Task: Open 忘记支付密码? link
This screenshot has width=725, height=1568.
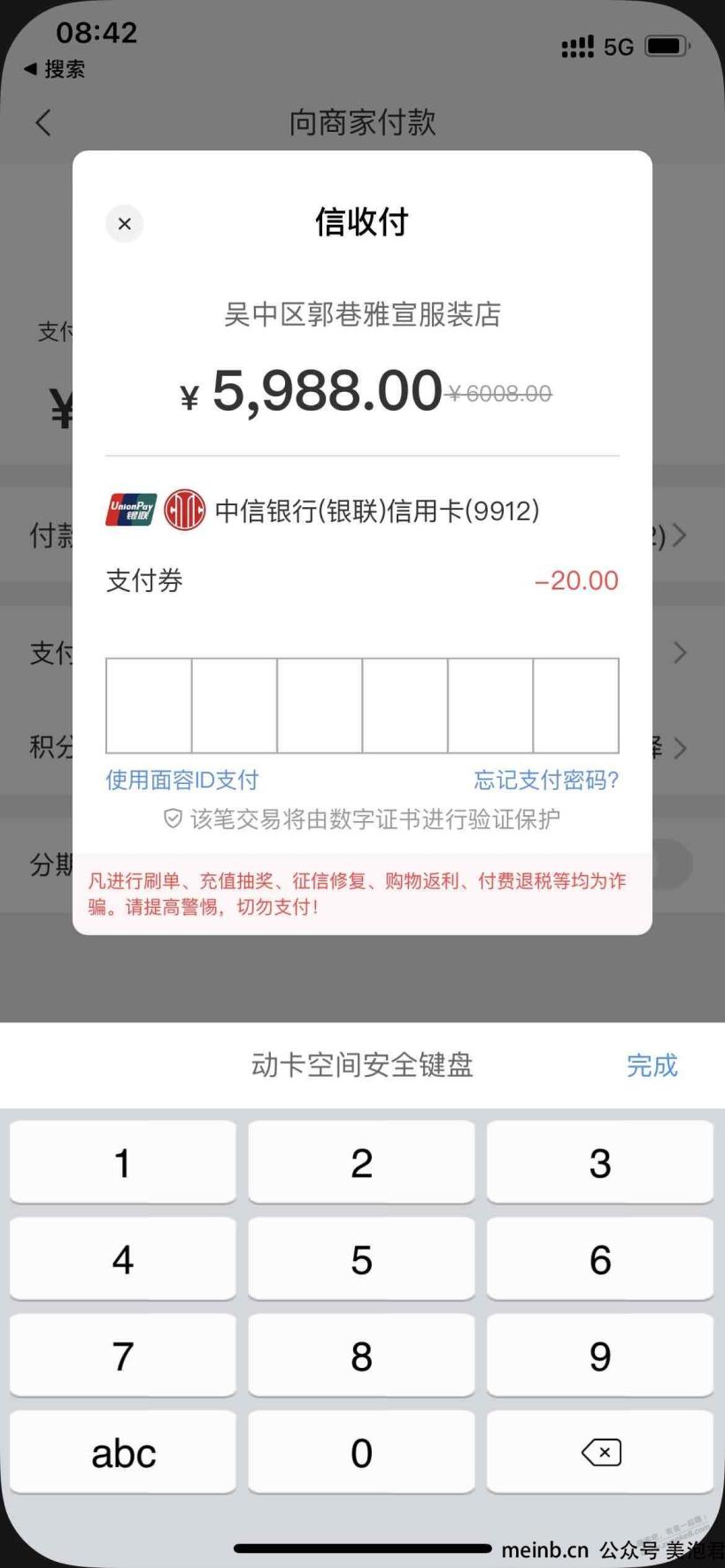Action: click(546, 780)
